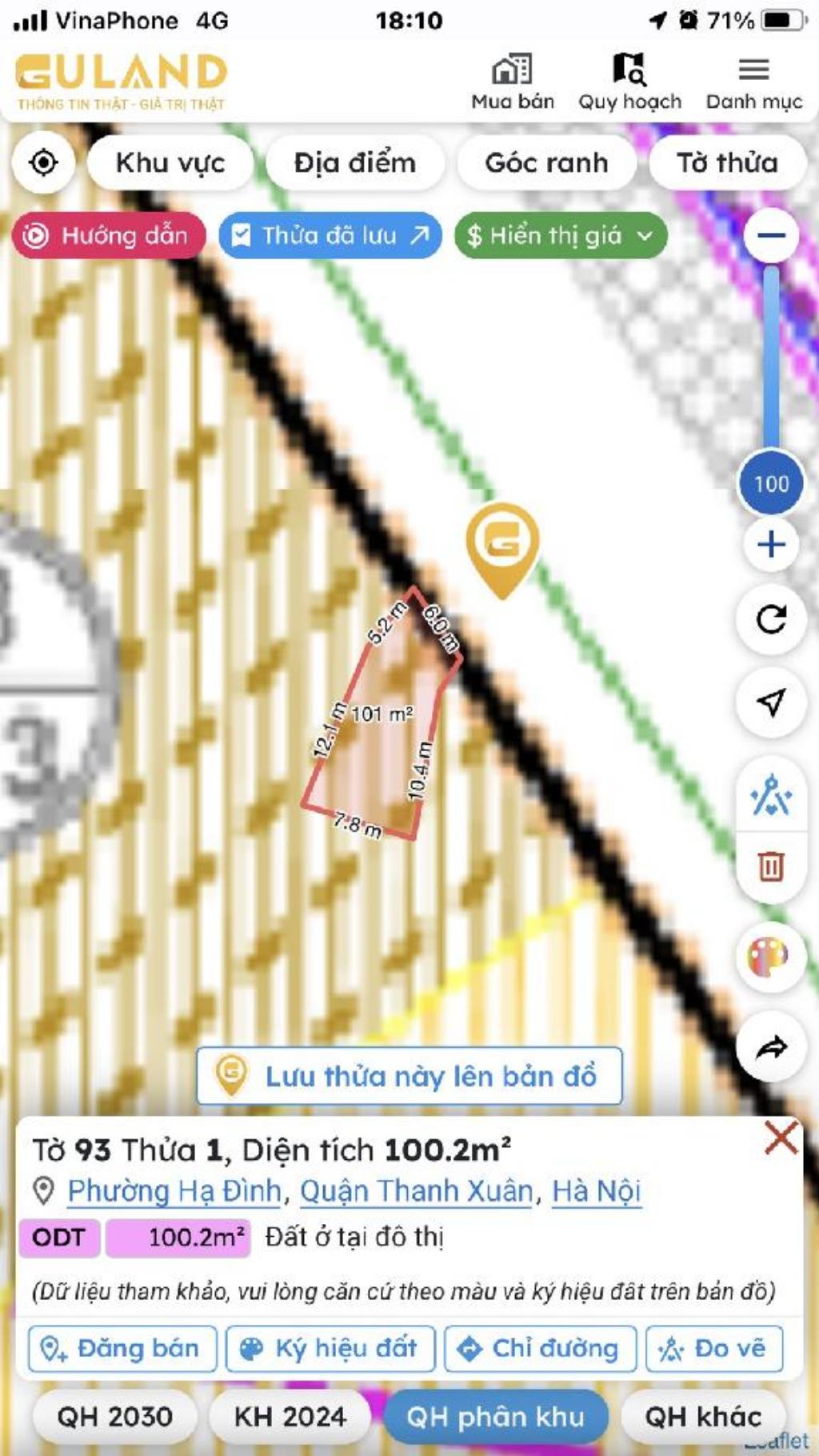
Task: Zoom in with the plus button
Action: [x=771, y=545]
